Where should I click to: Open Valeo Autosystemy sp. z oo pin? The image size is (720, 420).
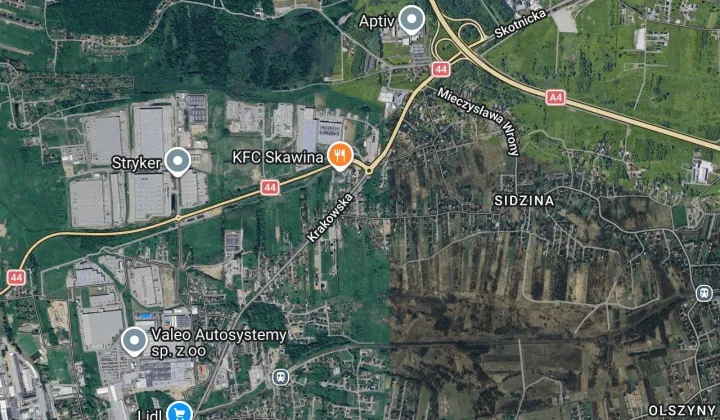click(x=134, y=341)
